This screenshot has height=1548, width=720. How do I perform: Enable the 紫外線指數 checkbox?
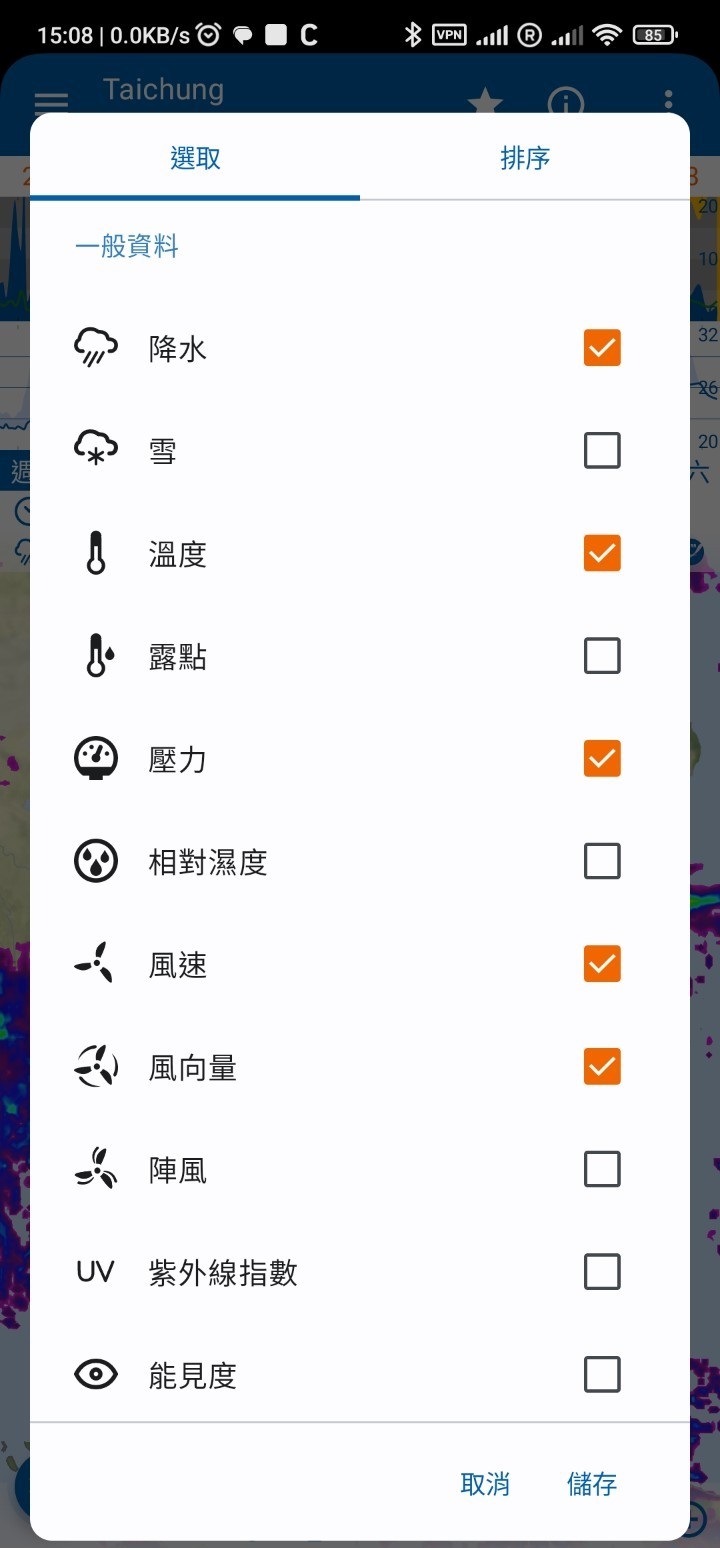click(x=601, y=1271)
